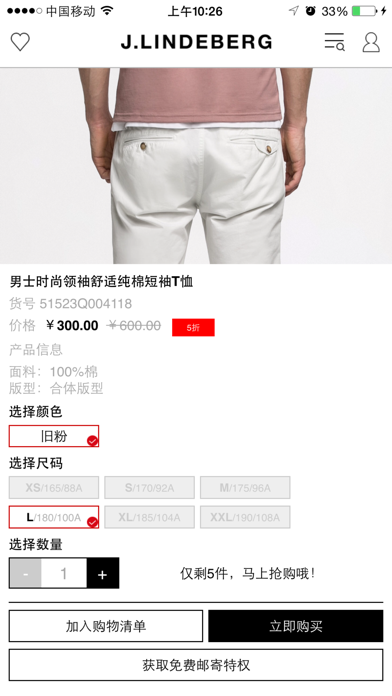392x696 pixels.
Task: View the product photo of the pants
Action: (x=196, y=166)
